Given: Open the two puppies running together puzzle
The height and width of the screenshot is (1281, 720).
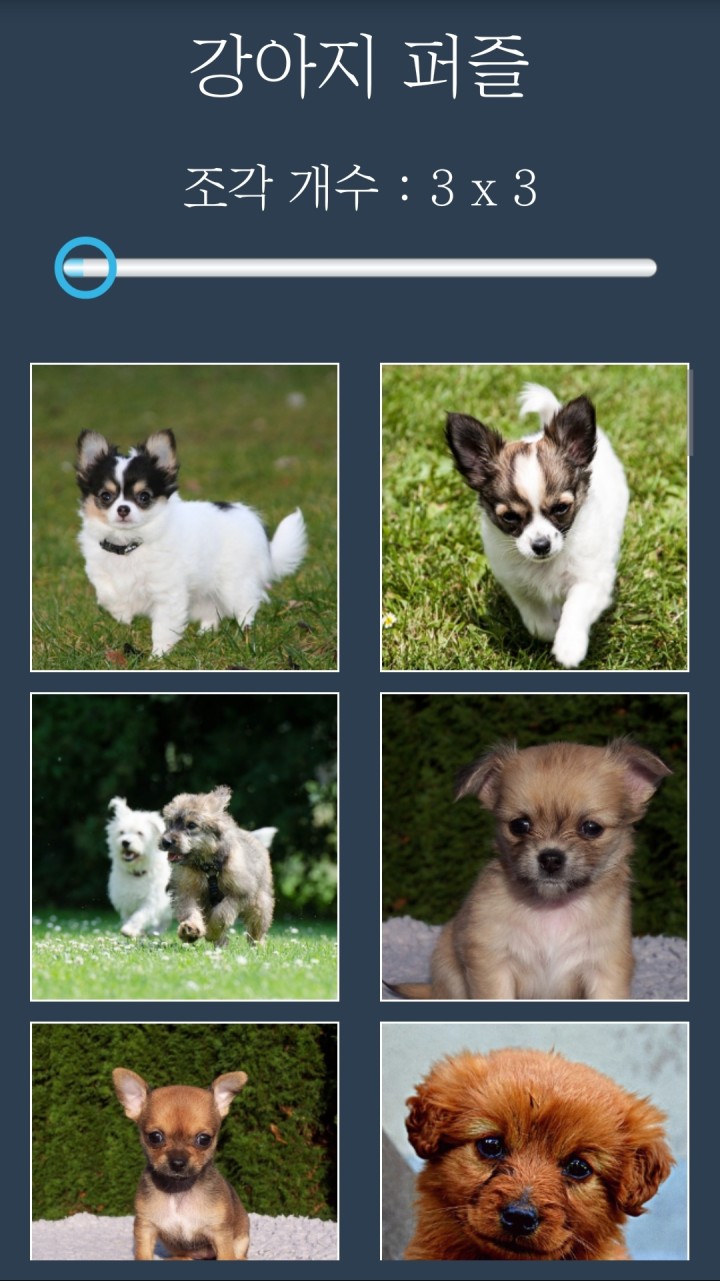Looking at the screenshot, I should tap(185, 846).
